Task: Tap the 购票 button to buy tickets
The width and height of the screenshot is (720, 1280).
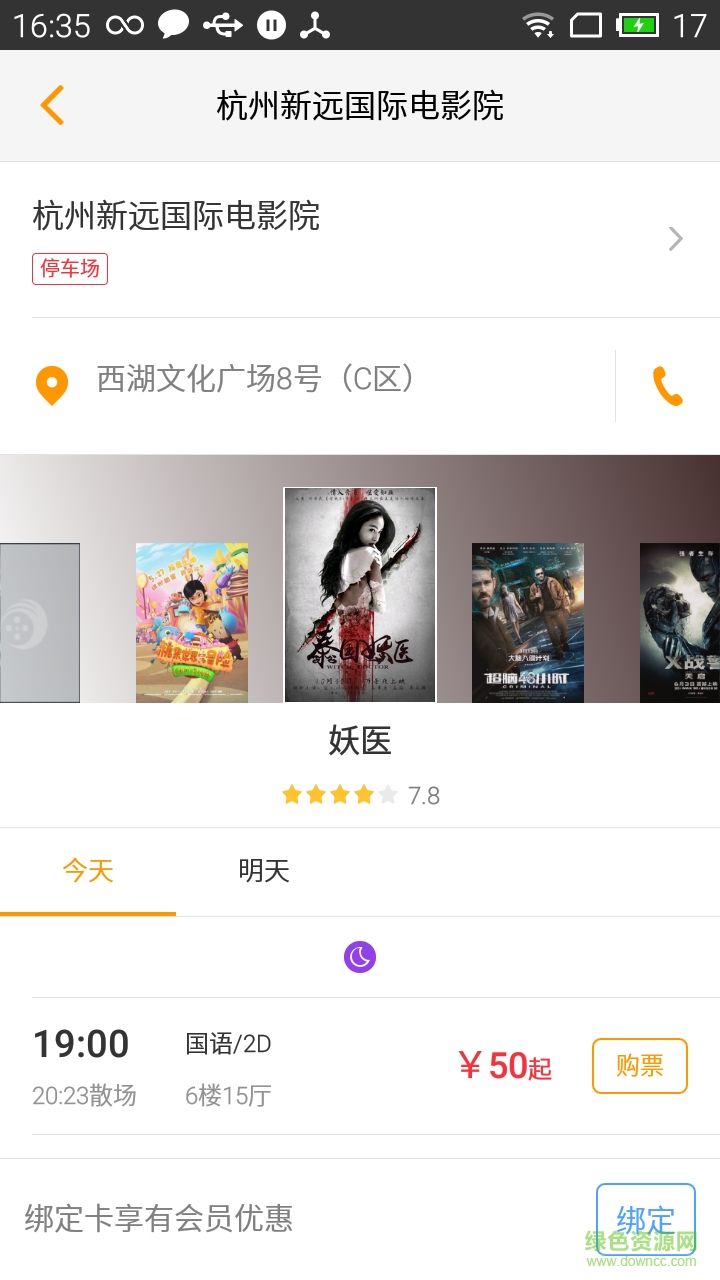Action: (639, 1066)
